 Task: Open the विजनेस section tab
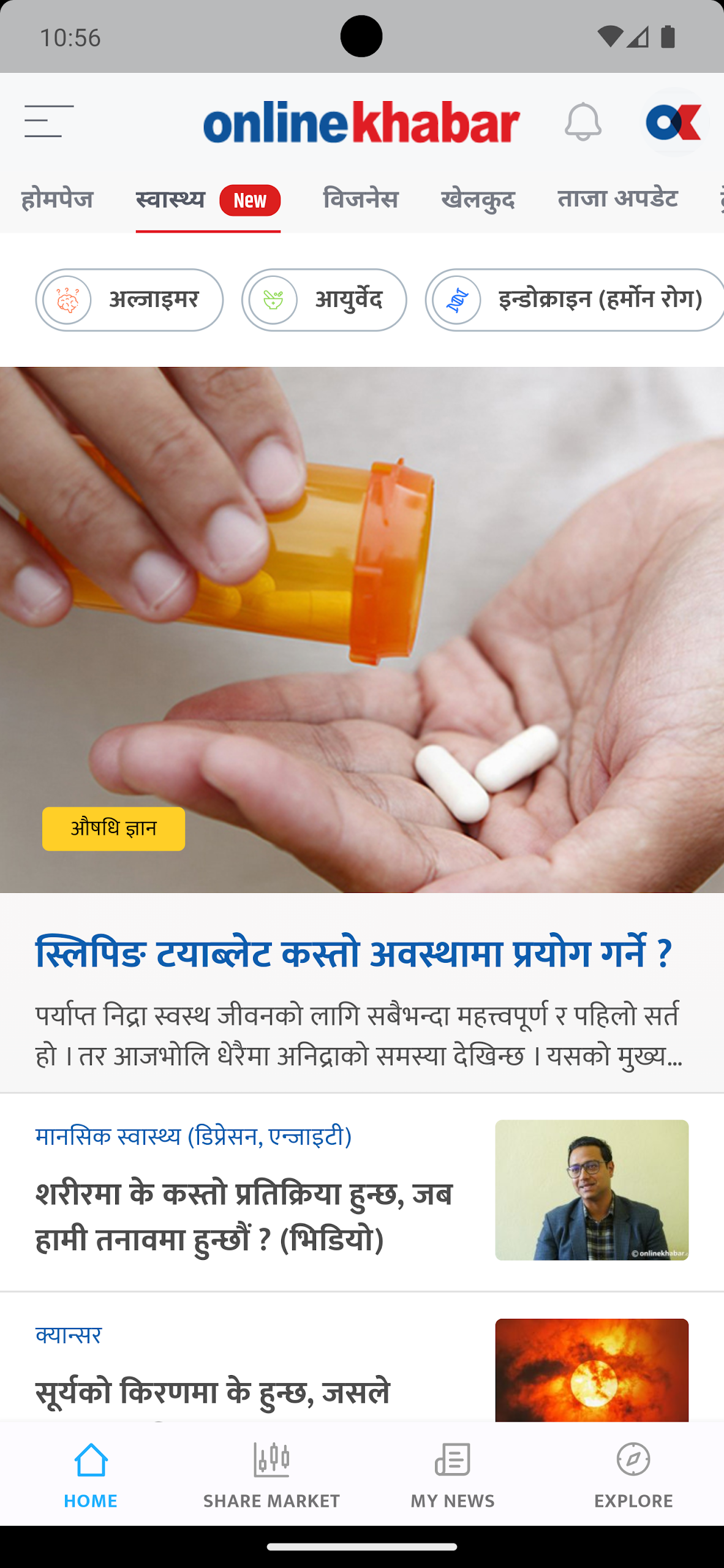click(x=360, y=199)
